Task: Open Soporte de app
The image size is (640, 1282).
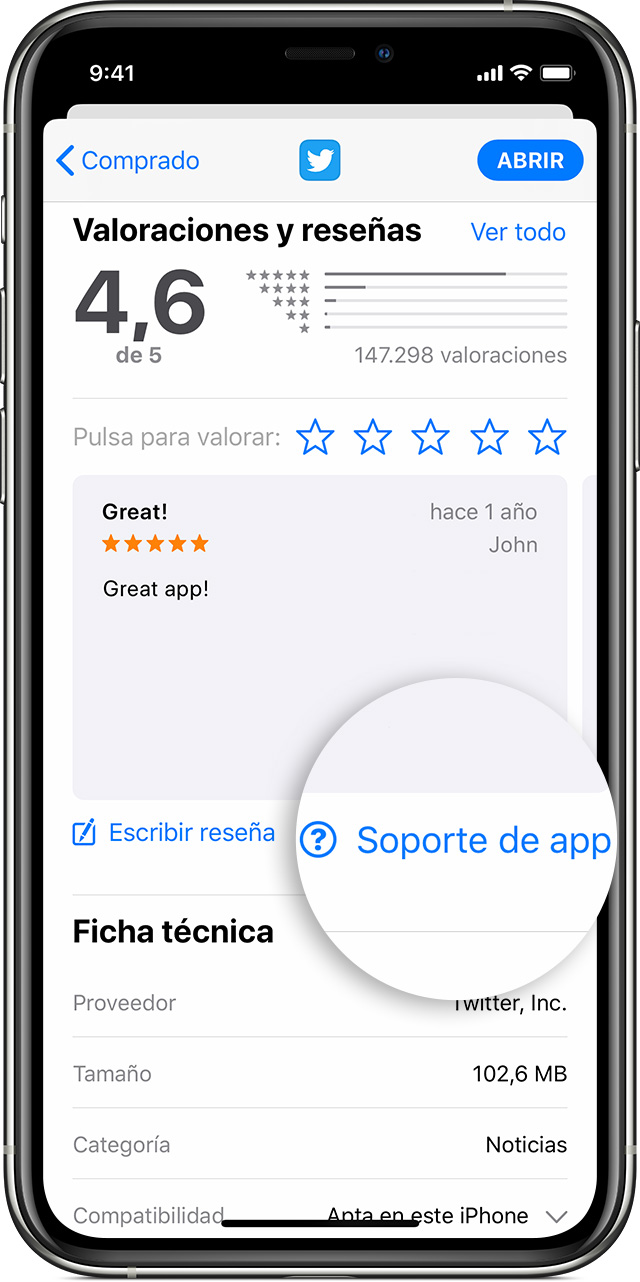Action: click(x=456, y=840)
